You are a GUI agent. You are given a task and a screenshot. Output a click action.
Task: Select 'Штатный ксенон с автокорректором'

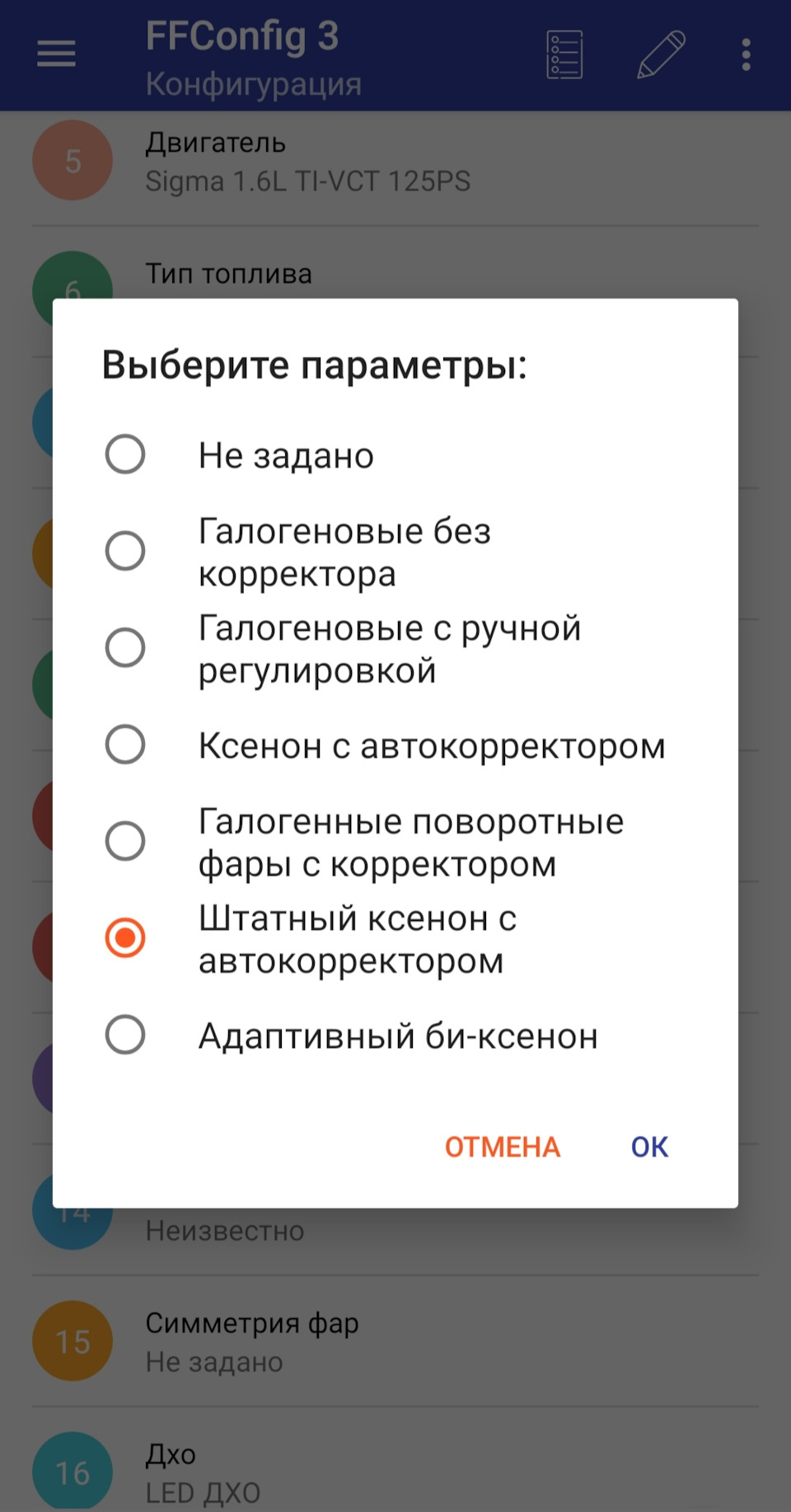(x=125, y=938)
